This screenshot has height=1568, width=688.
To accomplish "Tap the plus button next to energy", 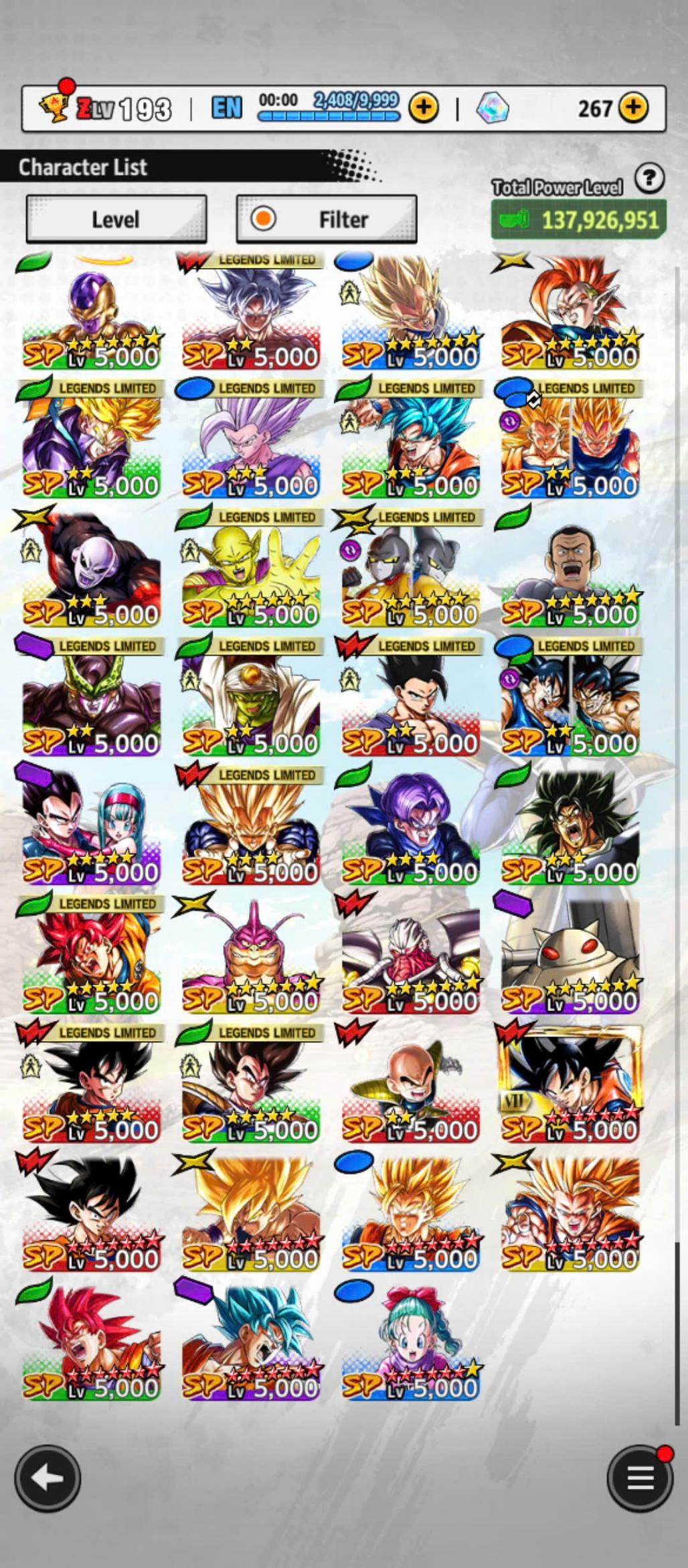I will pyautogui.click(x=423, y=108).
